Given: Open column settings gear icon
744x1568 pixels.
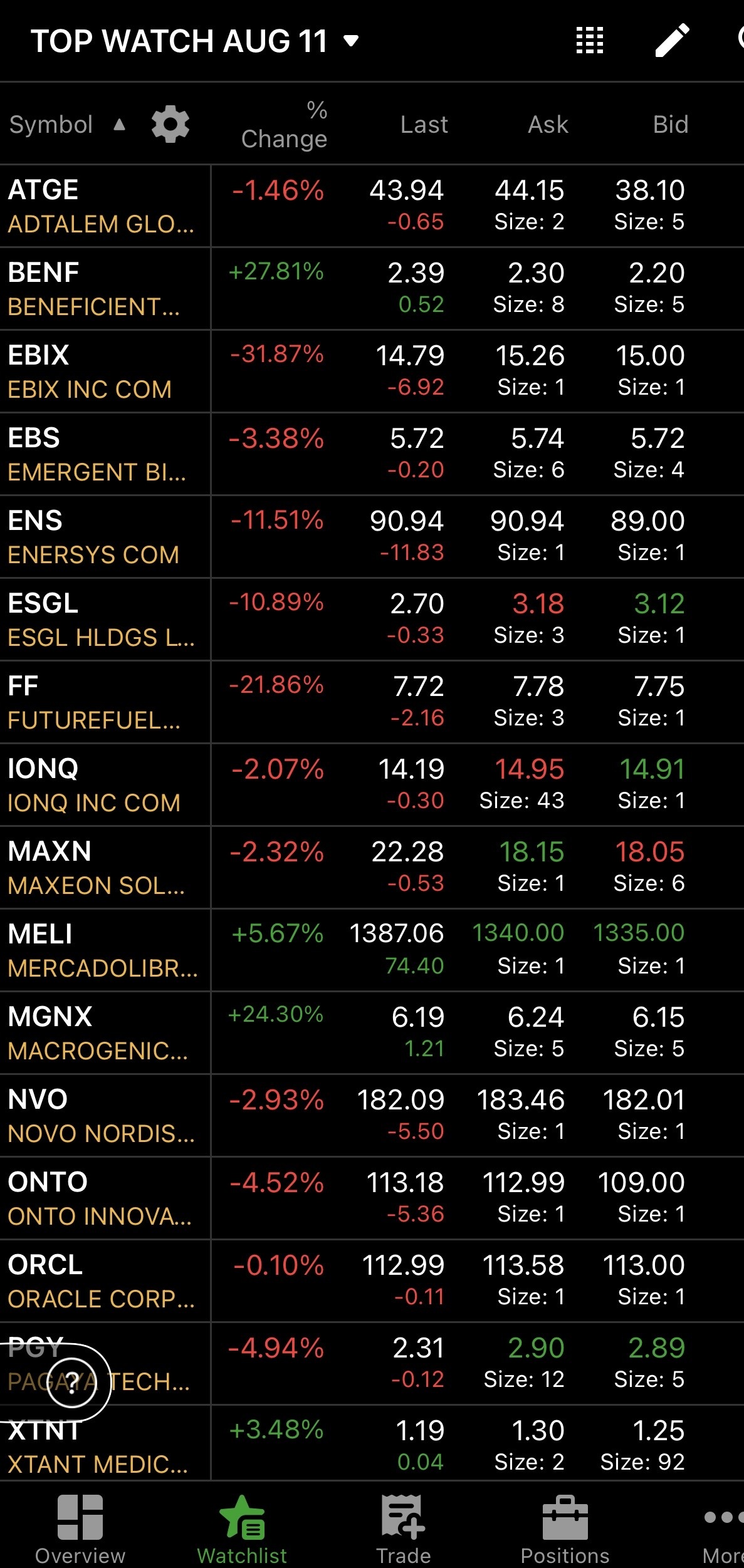Looking at the screenshot, I should (x=170, y=124).
